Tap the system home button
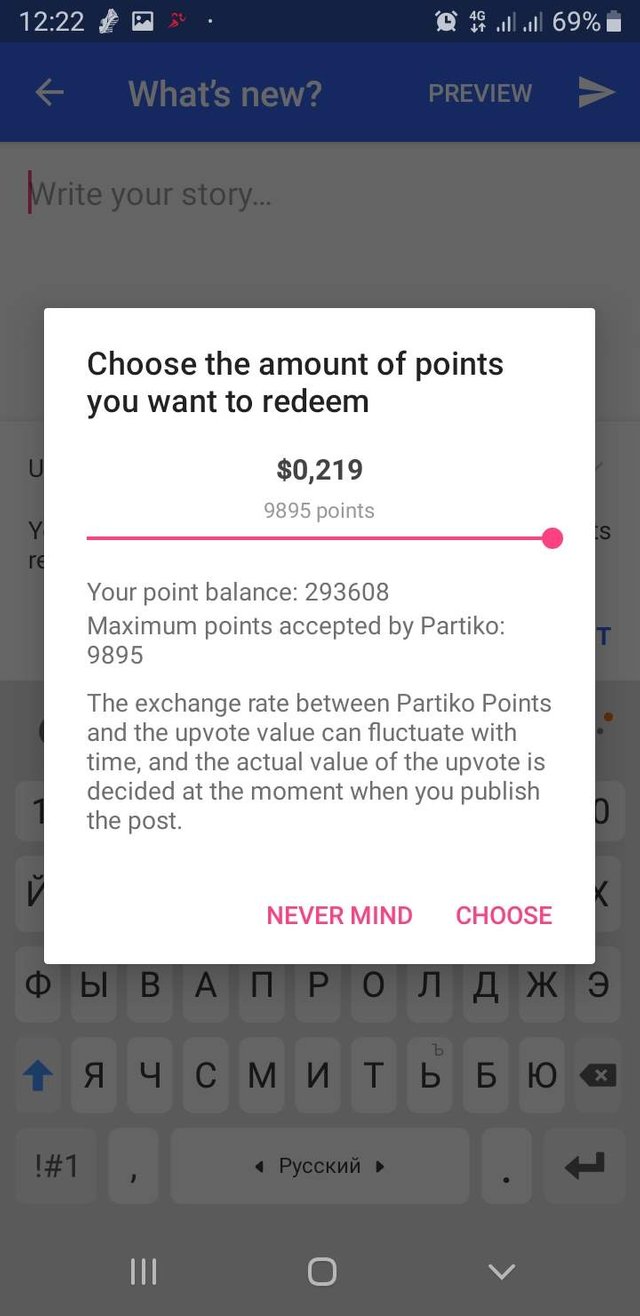Image resolution: width=640 pixels, height=1316 pixels. [x=322, y=1271]
